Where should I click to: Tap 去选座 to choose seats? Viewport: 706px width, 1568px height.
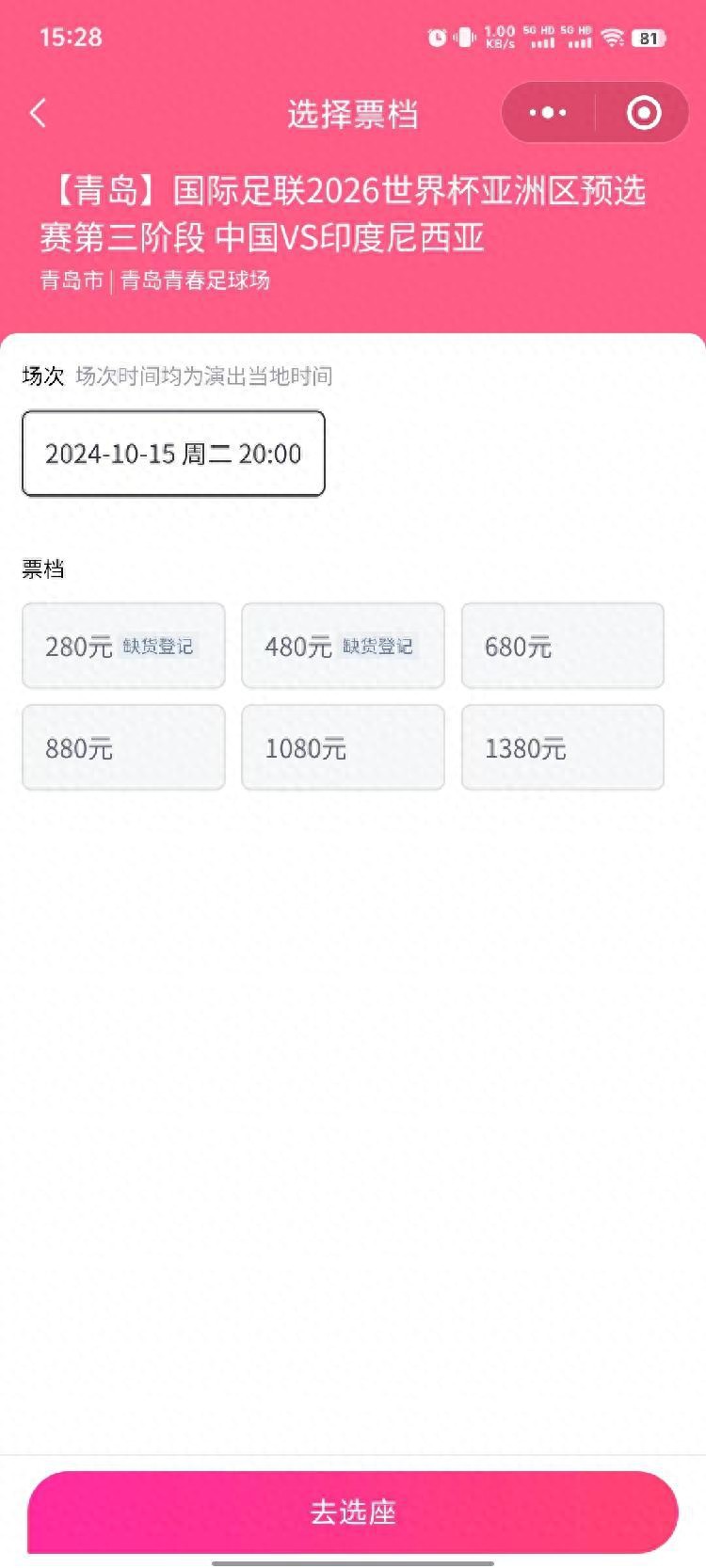click(x=353, y=1512)
